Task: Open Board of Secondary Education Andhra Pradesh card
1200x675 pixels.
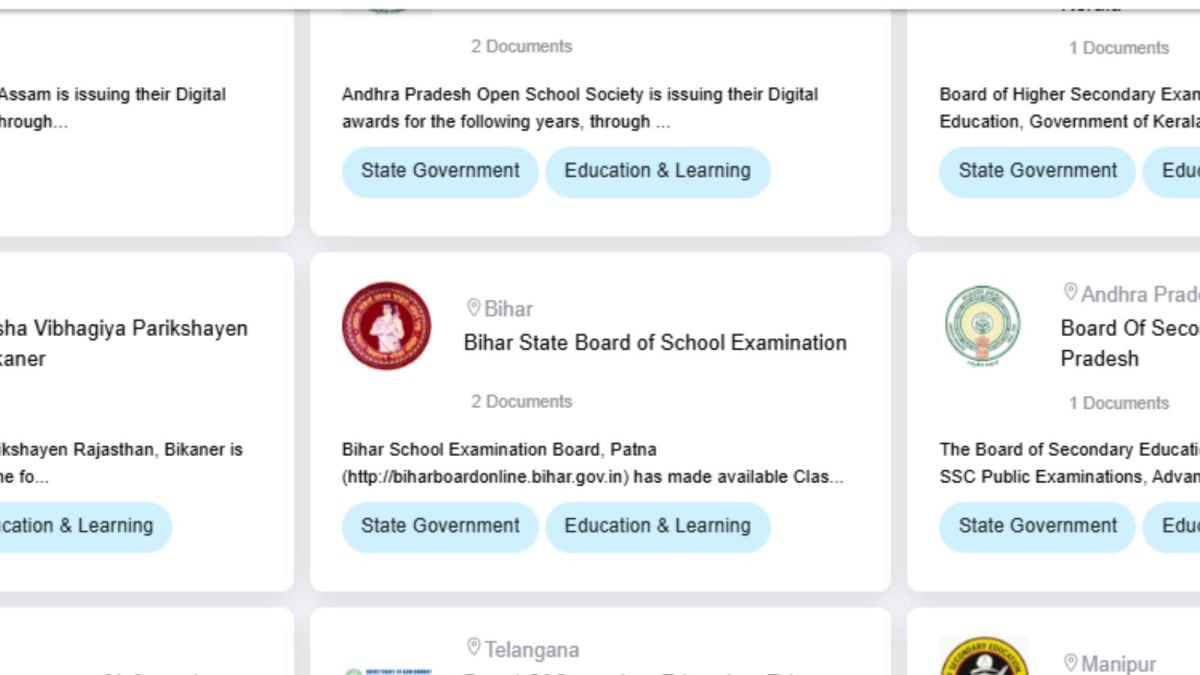Action: [x=1128, y=342]
